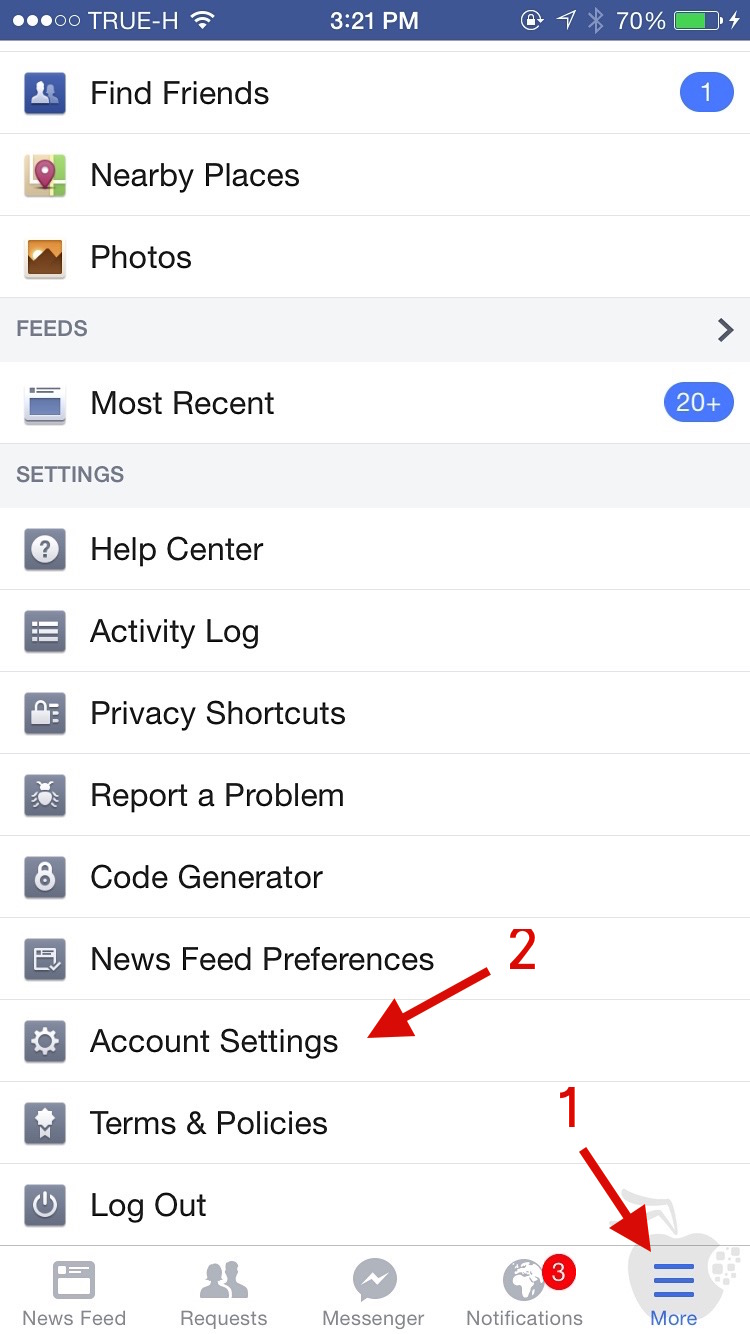Open Terms & Policies
The height and width of the screenshot is (1334, 750).
pyautogui.click(x=208, y=1122)
